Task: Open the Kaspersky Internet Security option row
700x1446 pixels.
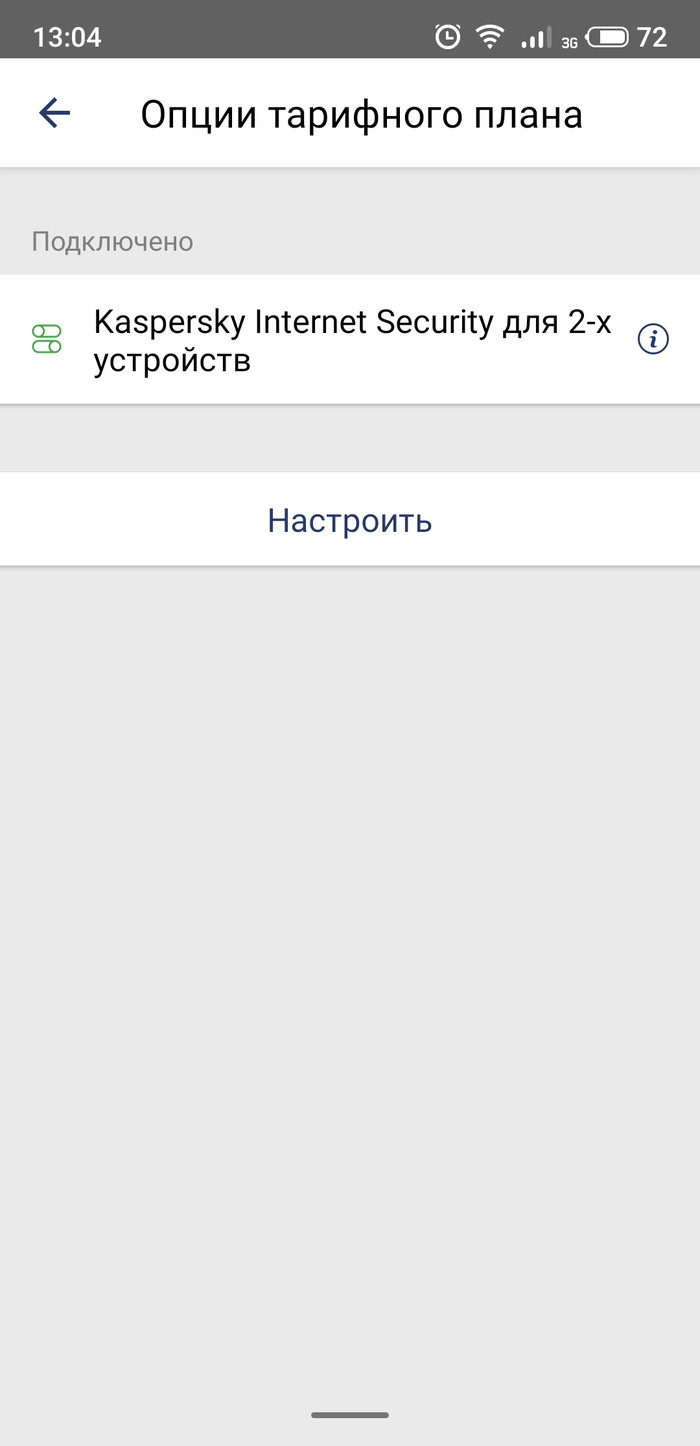Action: [x=350, y=340]
